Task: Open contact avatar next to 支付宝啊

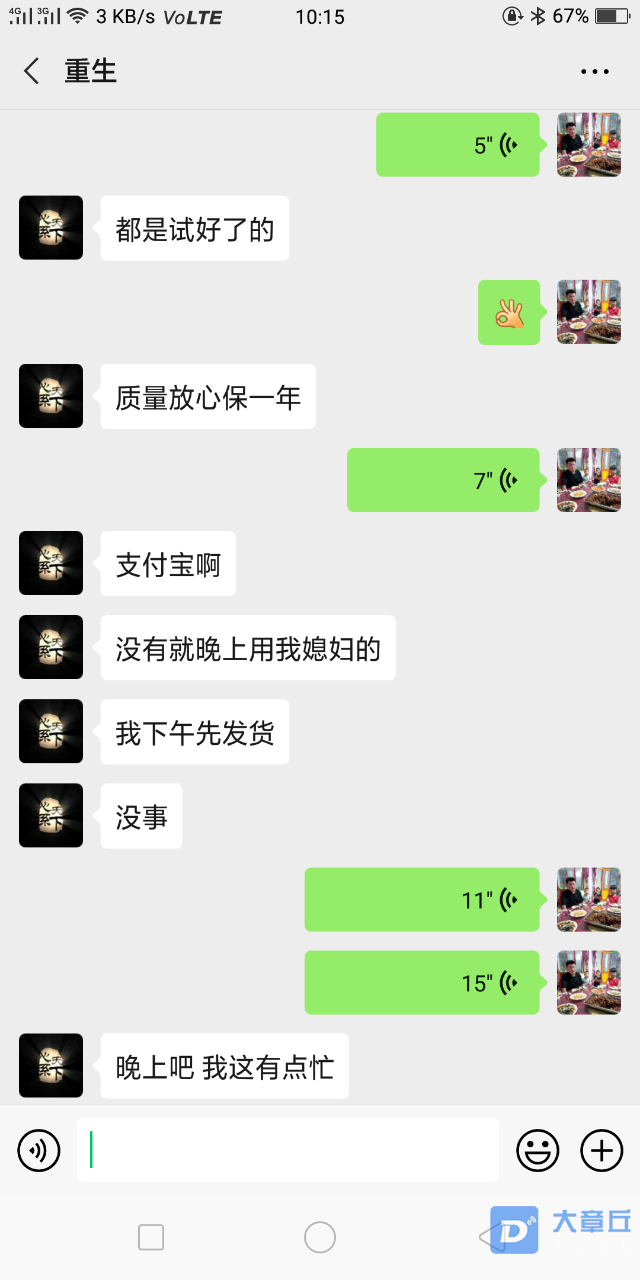Action: tap(51, 563)
